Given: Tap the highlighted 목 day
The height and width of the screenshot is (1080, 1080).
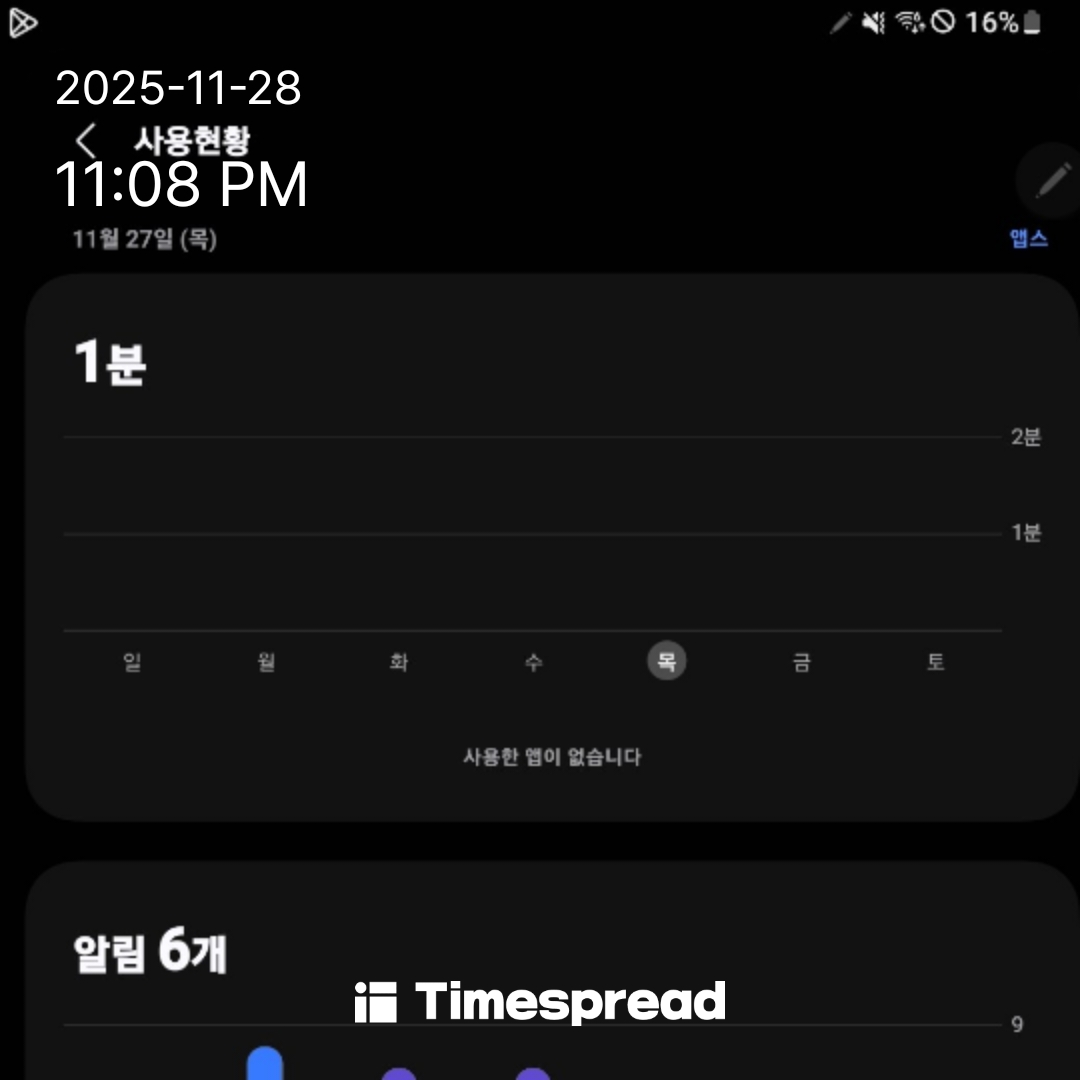Looking at the screenshot, I should 667,661.
